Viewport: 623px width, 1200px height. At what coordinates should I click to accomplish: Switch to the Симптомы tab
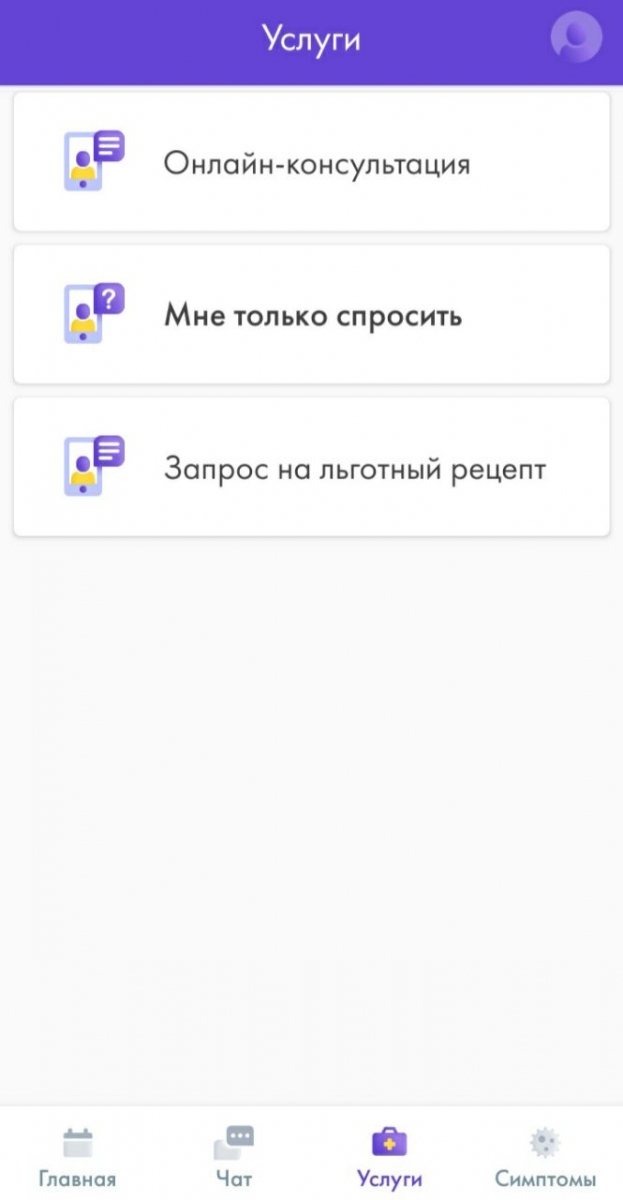[545, 1157]
